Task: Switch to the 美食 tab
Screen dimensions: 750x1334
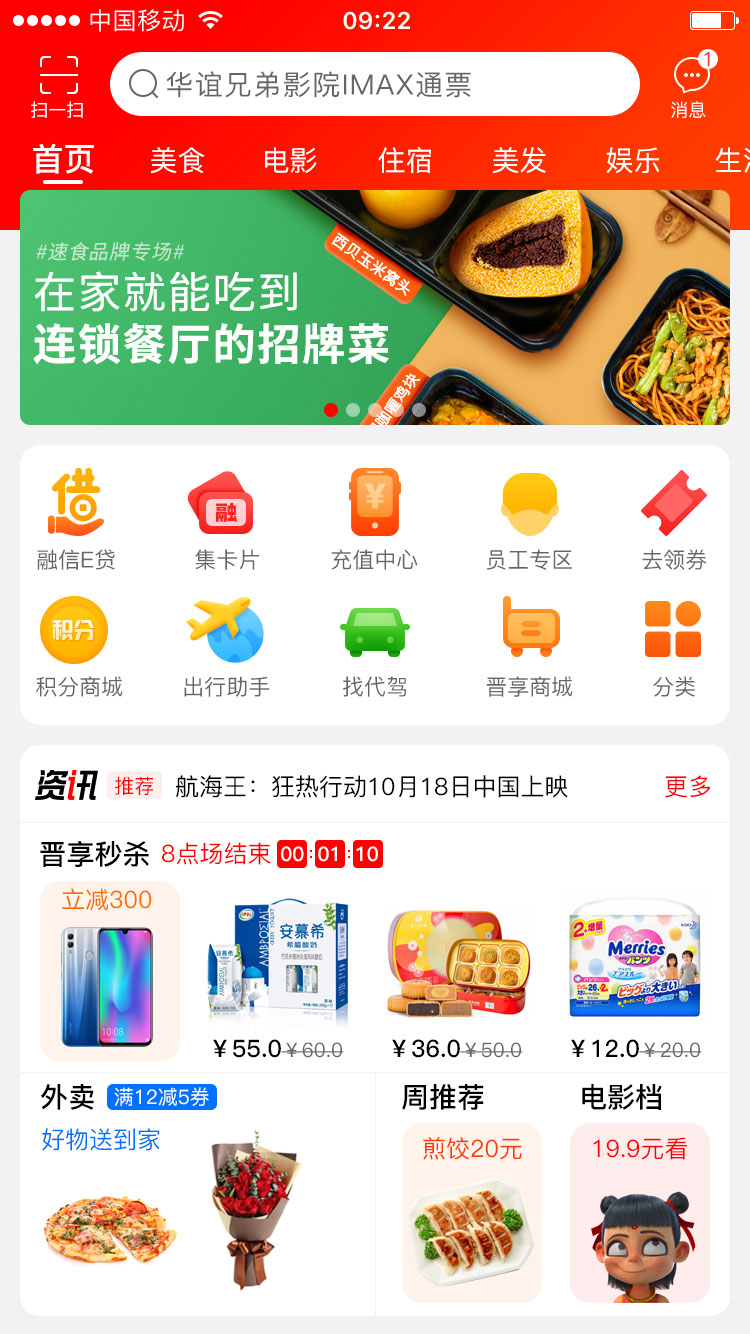Action: click(177, 160)
